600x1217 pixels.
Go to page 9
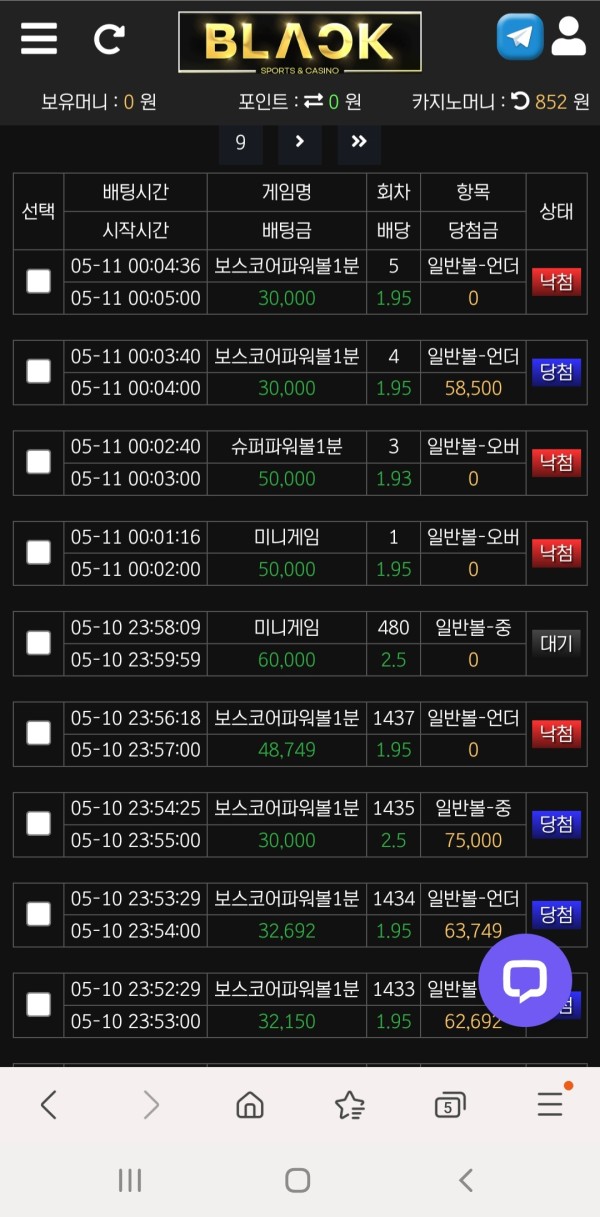coord(240,142)
